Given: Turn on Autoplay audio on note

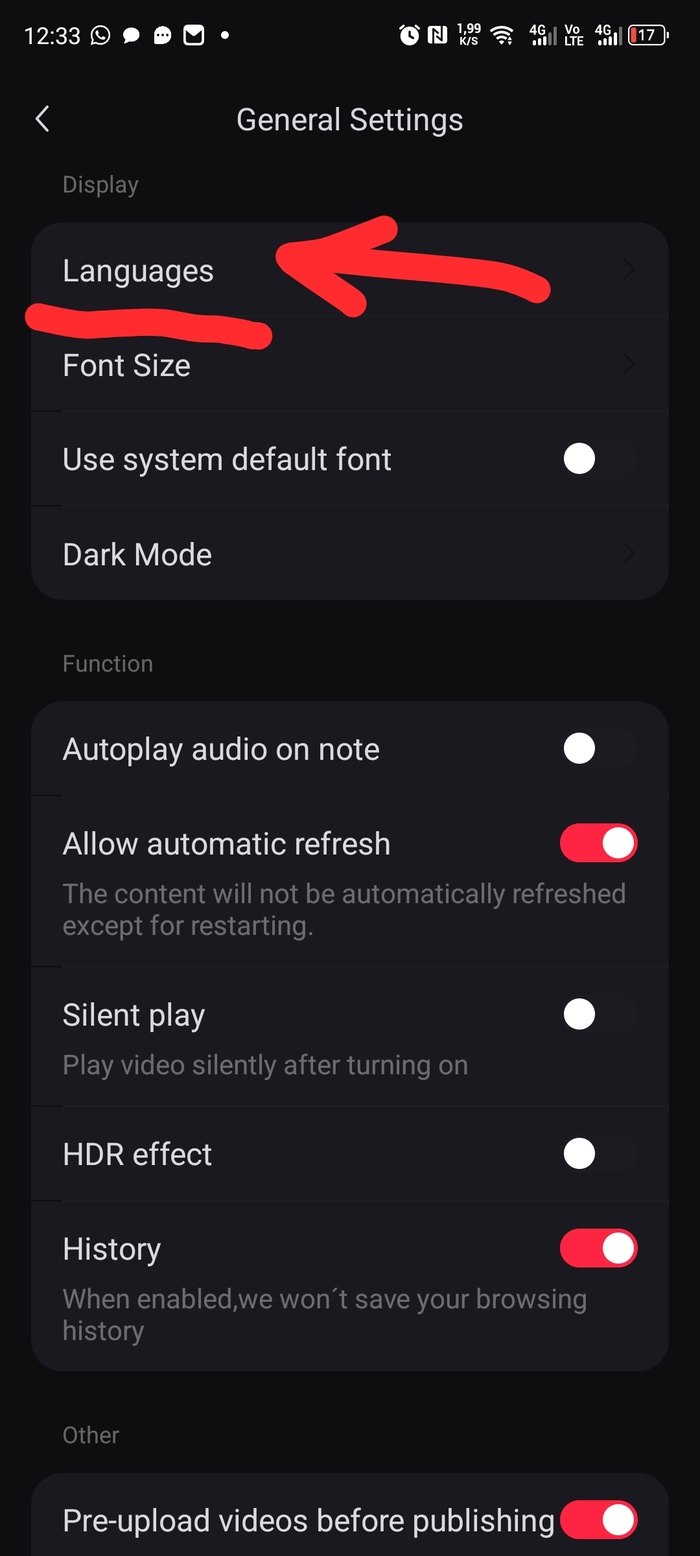Looking at the screenshot, I should pos(598,749).
